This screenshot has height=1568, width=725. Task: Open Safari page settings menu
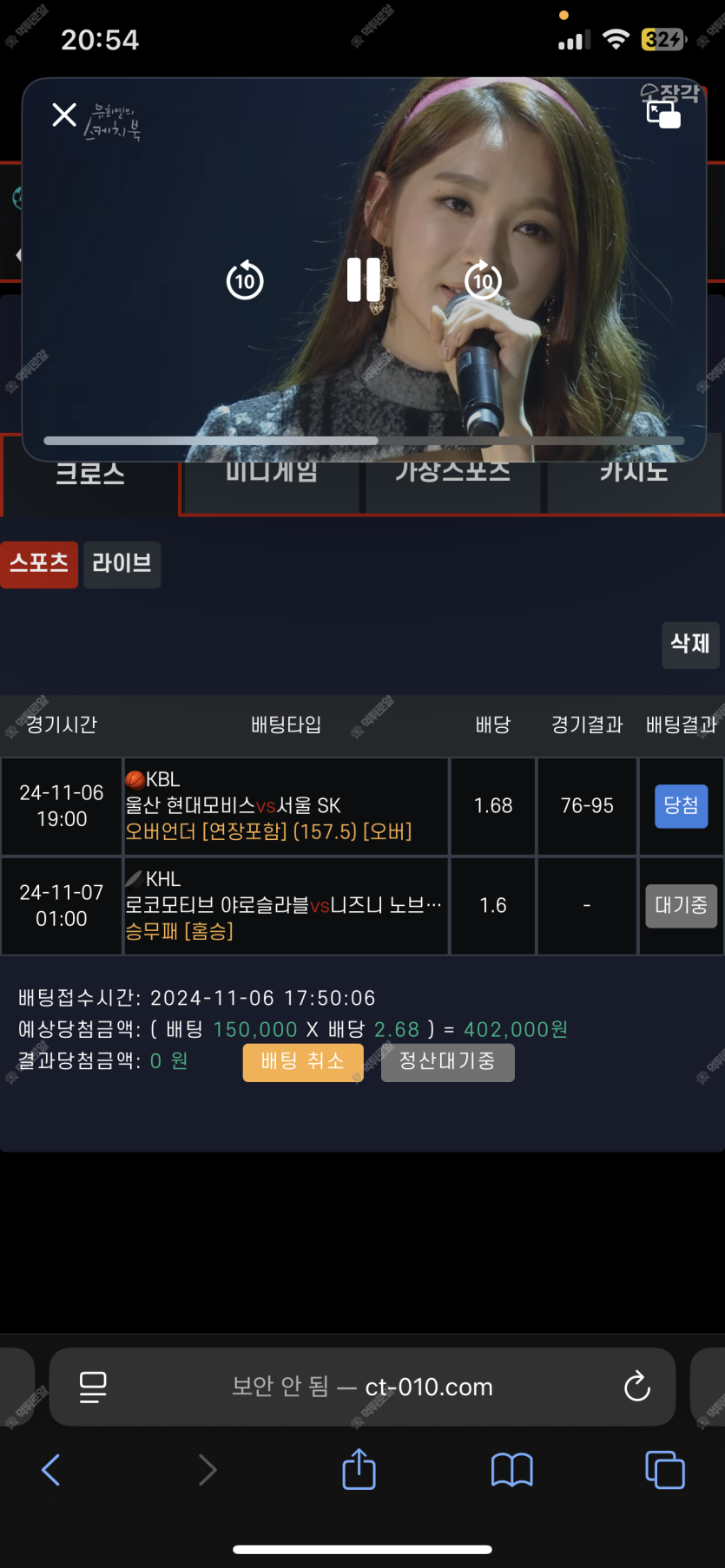(93, 1387)
